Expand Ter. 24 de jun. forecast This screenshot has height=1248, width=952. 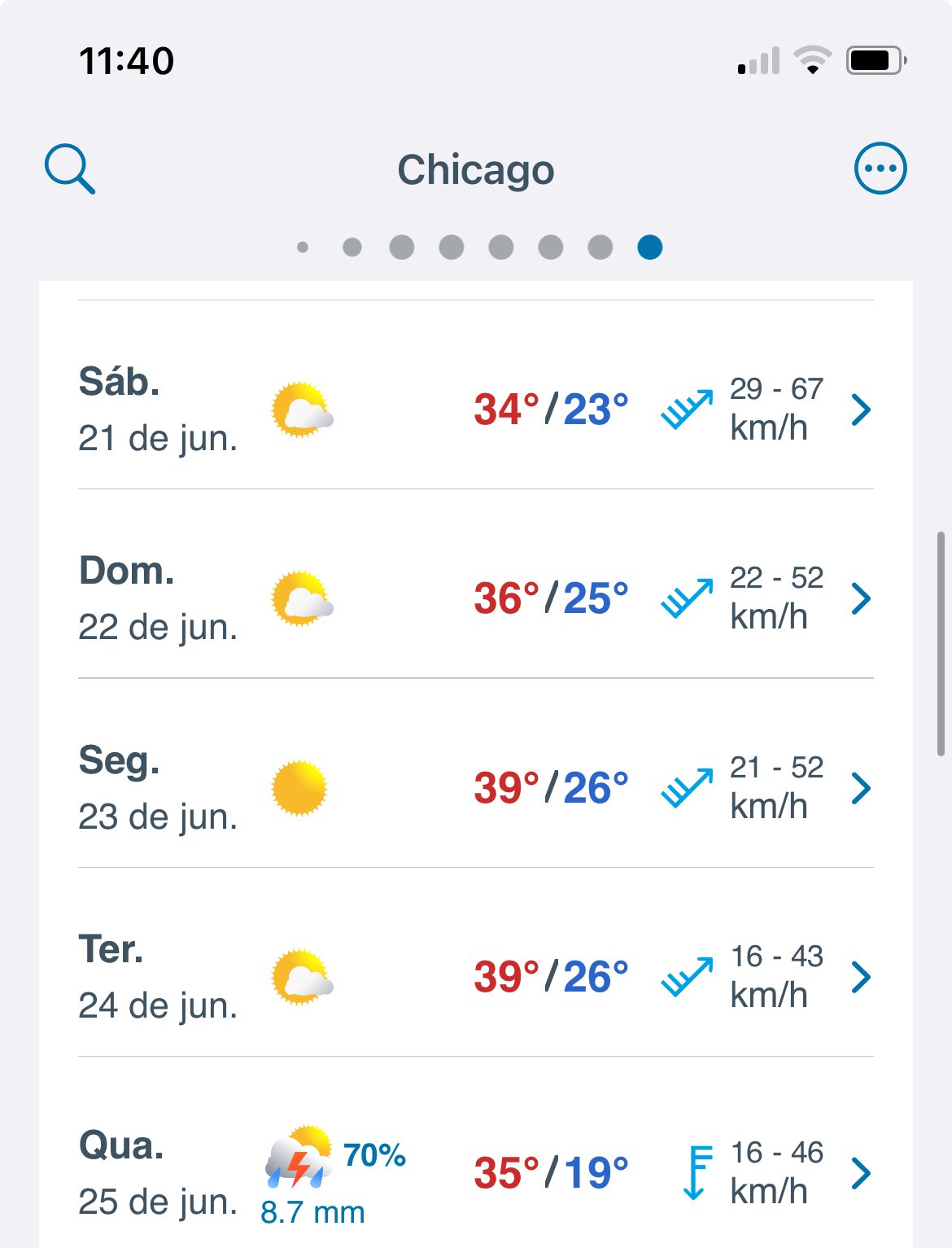[x=860, y=977]
